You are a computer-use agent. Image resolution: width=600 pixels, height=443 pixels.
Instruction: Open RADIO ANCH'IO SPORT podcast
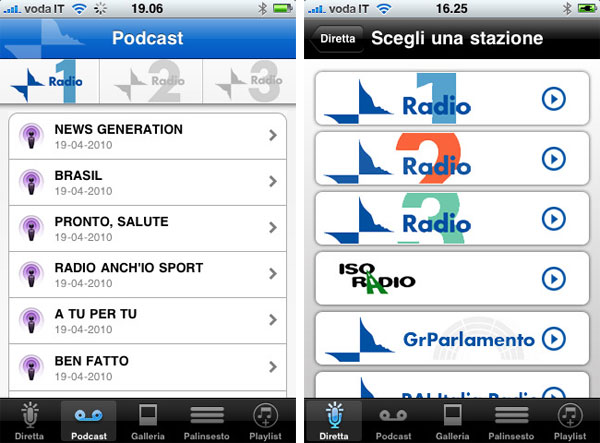coord(148,274)
